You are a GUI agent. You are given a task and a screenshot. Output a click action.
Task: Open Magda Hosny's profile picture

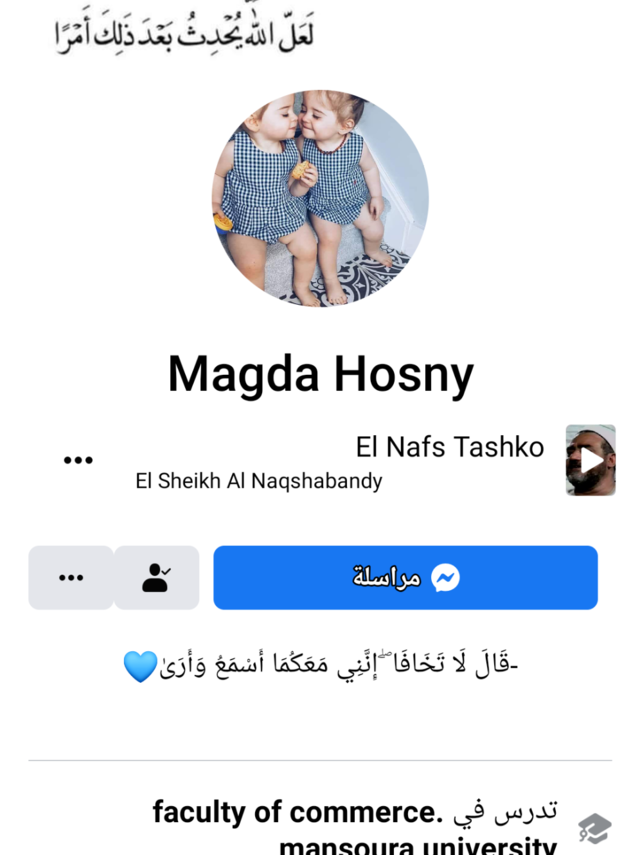point(320,199)
